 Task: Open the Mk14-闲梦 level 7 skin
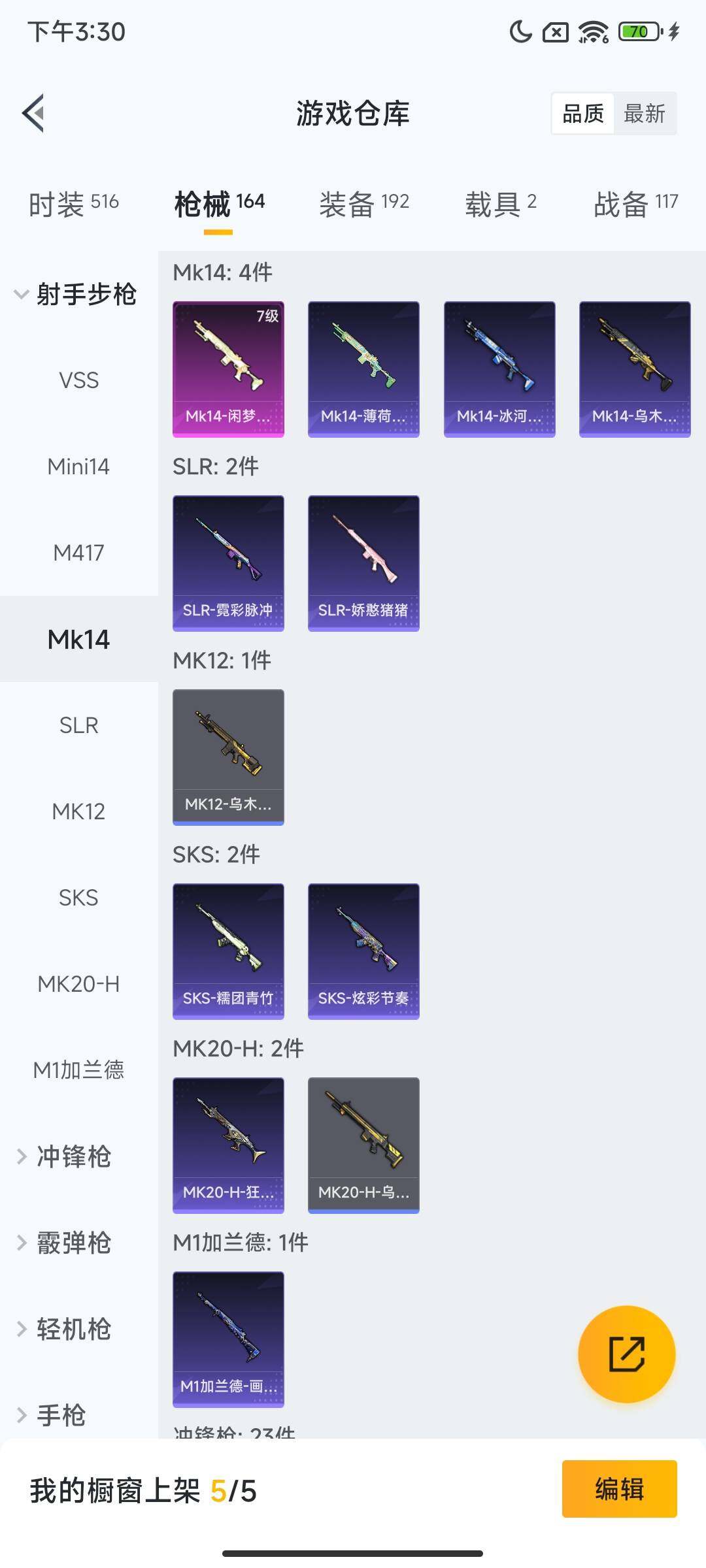(228, 369)
